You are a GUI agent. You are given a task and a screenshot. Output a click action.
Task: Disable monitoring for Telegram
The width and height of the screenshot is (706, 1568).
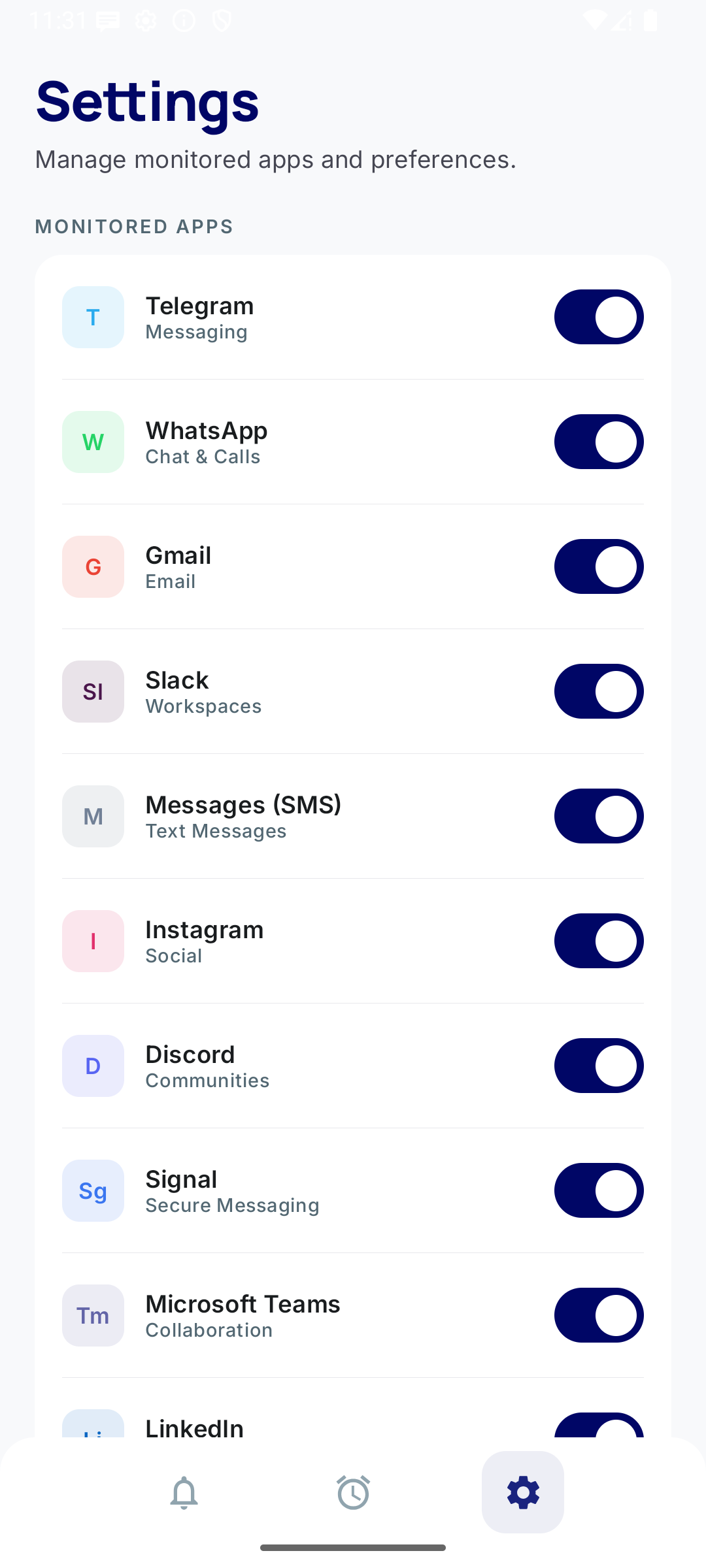click(x=599, y=317)
